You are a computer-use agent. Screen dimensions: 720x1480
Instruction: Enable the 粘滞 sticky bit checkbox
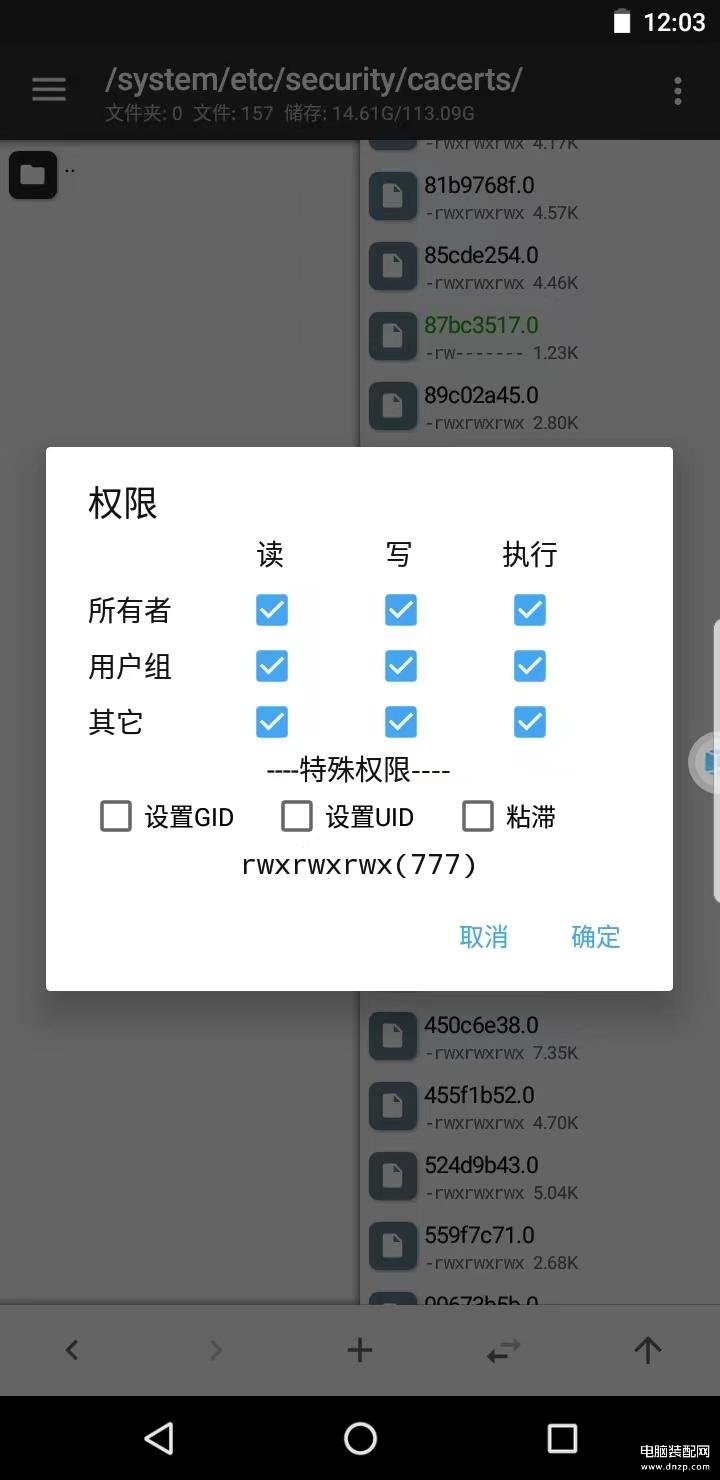[x=478, y=817]
